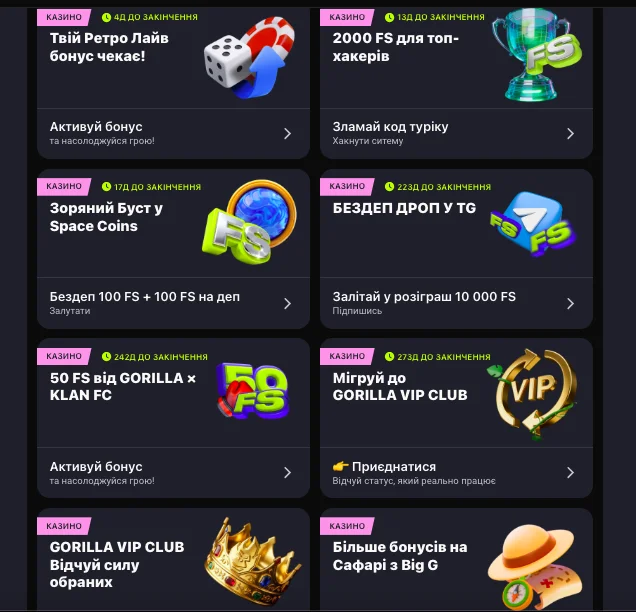Viewport: 636px width, 612px height.
Task: Open the GORILLA VIP CLUB Відчуй силу обраних card
Action: [172, 562]
